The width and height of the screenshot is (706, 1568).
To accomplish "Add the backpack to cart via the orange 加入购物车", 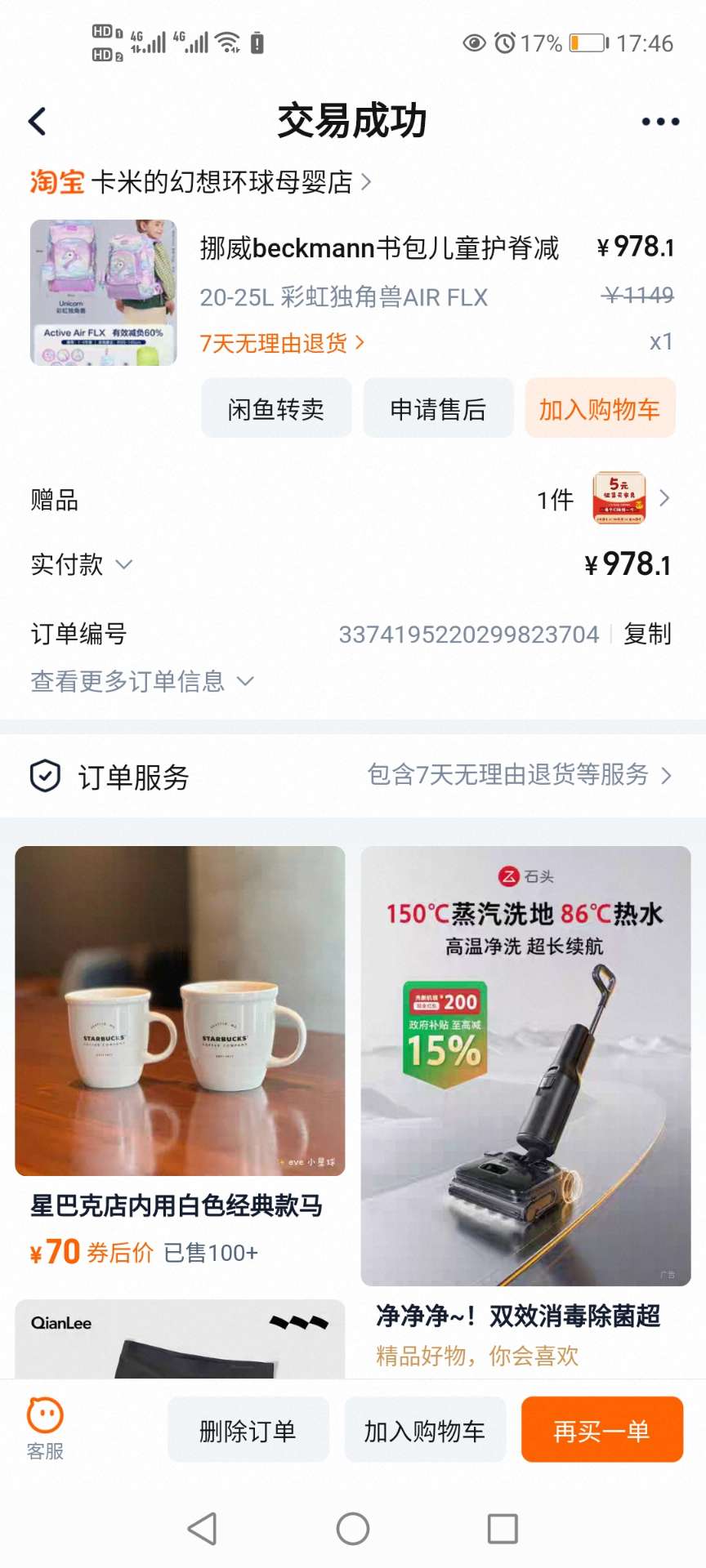I will pyautogui.click(x=599, y=408).
